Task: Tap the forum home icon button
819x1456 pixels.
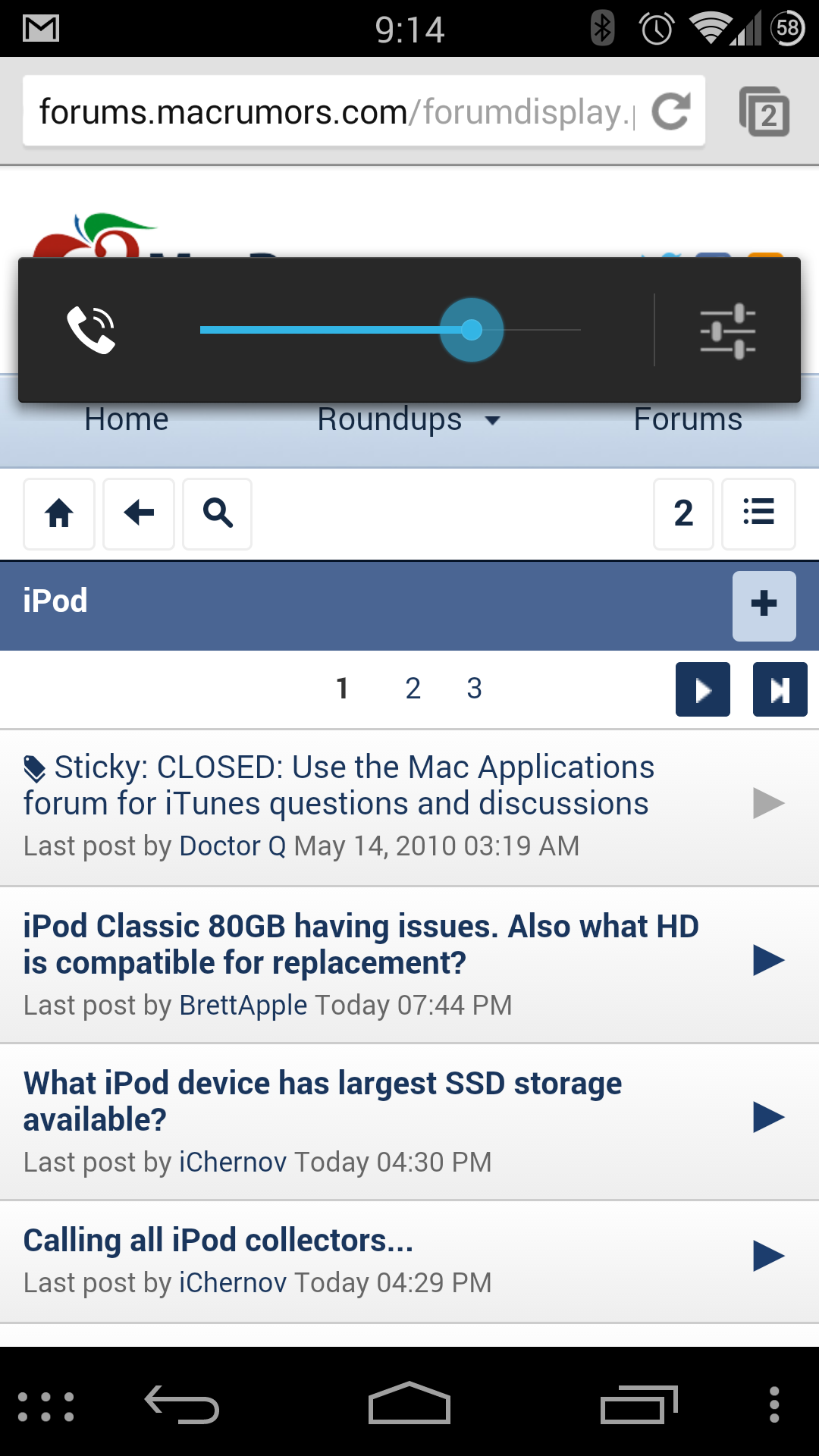Action: [59, 513]
